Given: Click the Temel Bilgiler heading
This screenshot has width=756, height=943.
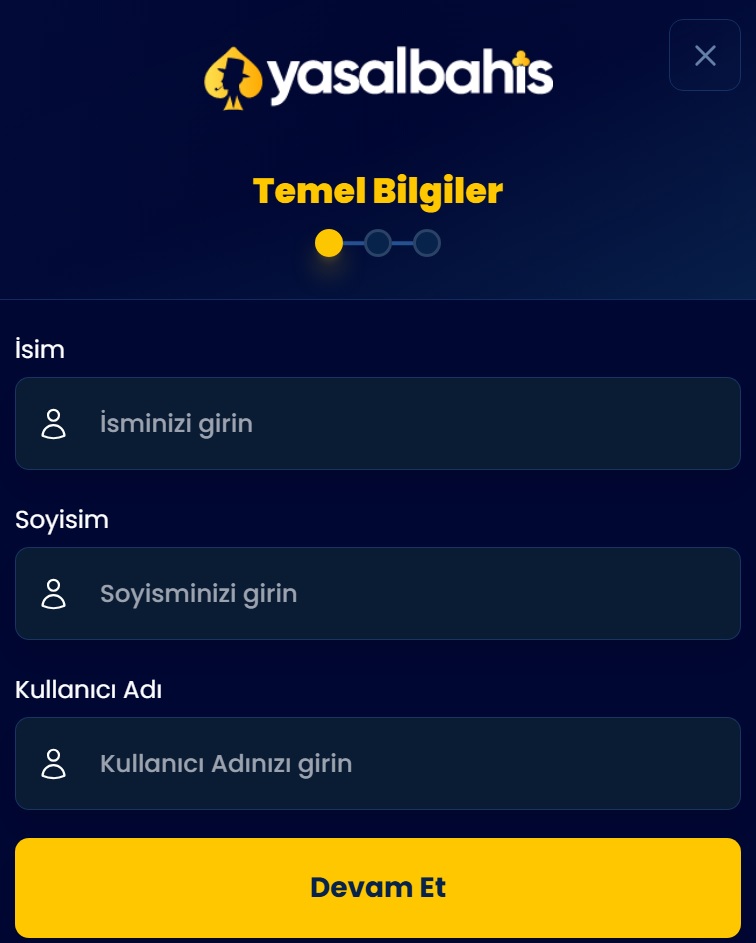Looking at the screenshot, I should 377,190.
